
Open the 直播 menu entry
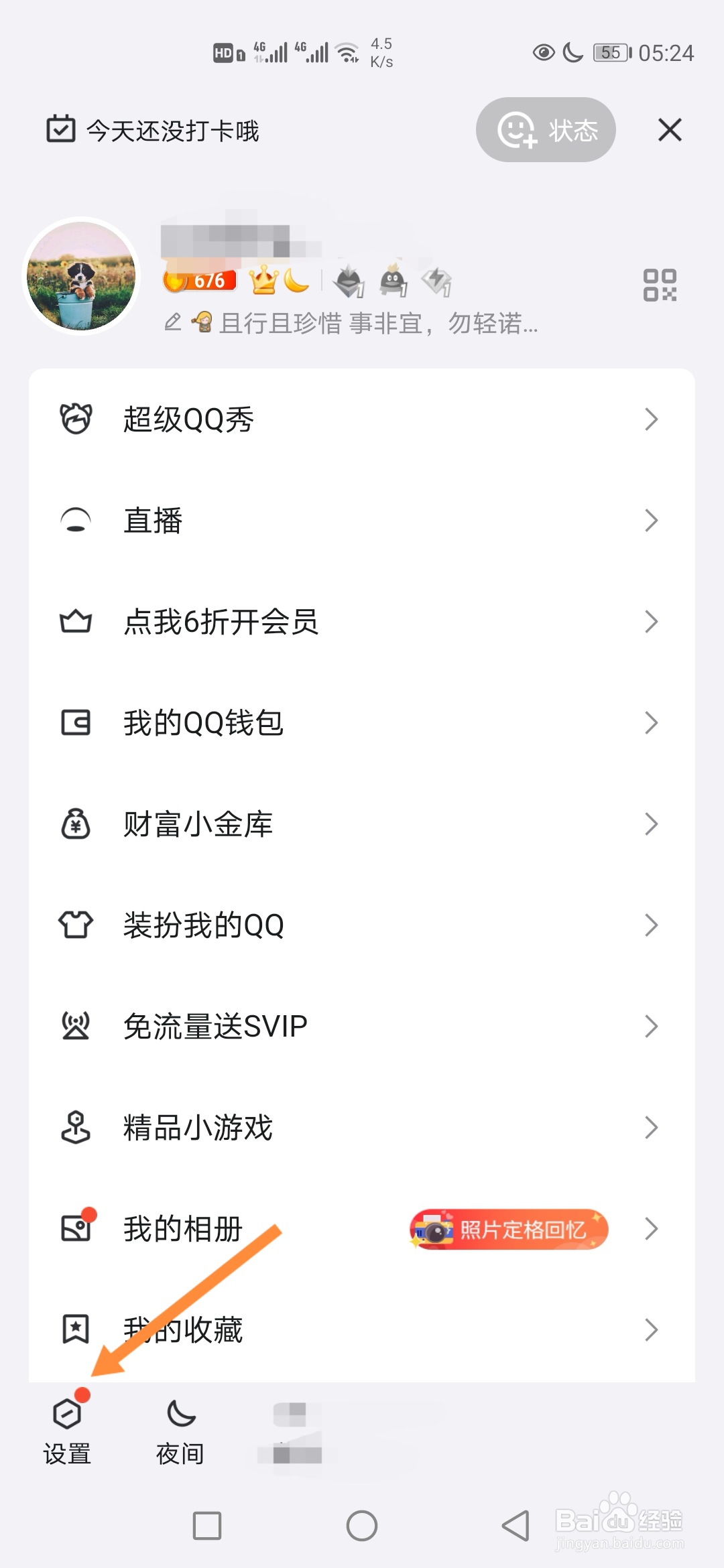click(x=153, y=520)
